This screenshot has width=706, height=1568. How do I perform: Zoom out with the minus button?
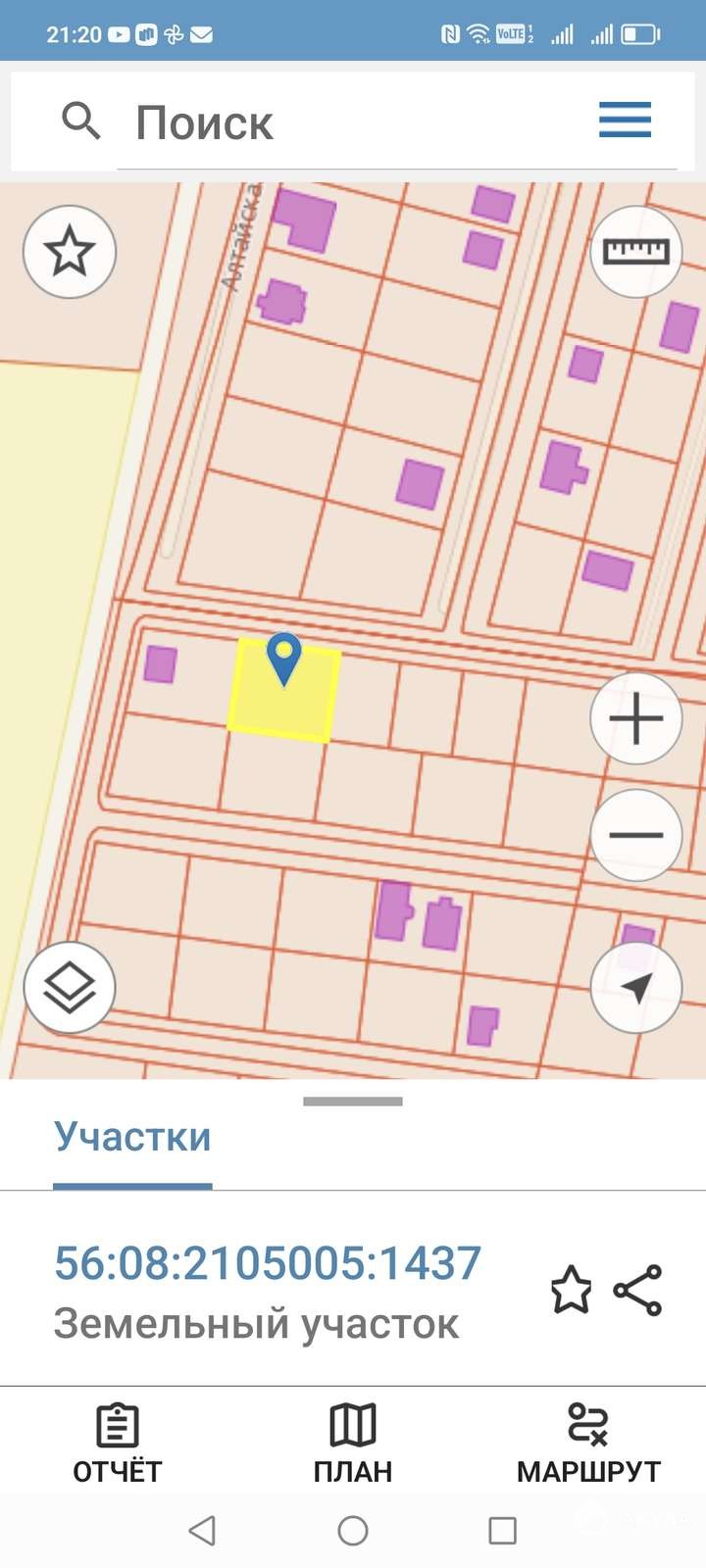[635, 835]
